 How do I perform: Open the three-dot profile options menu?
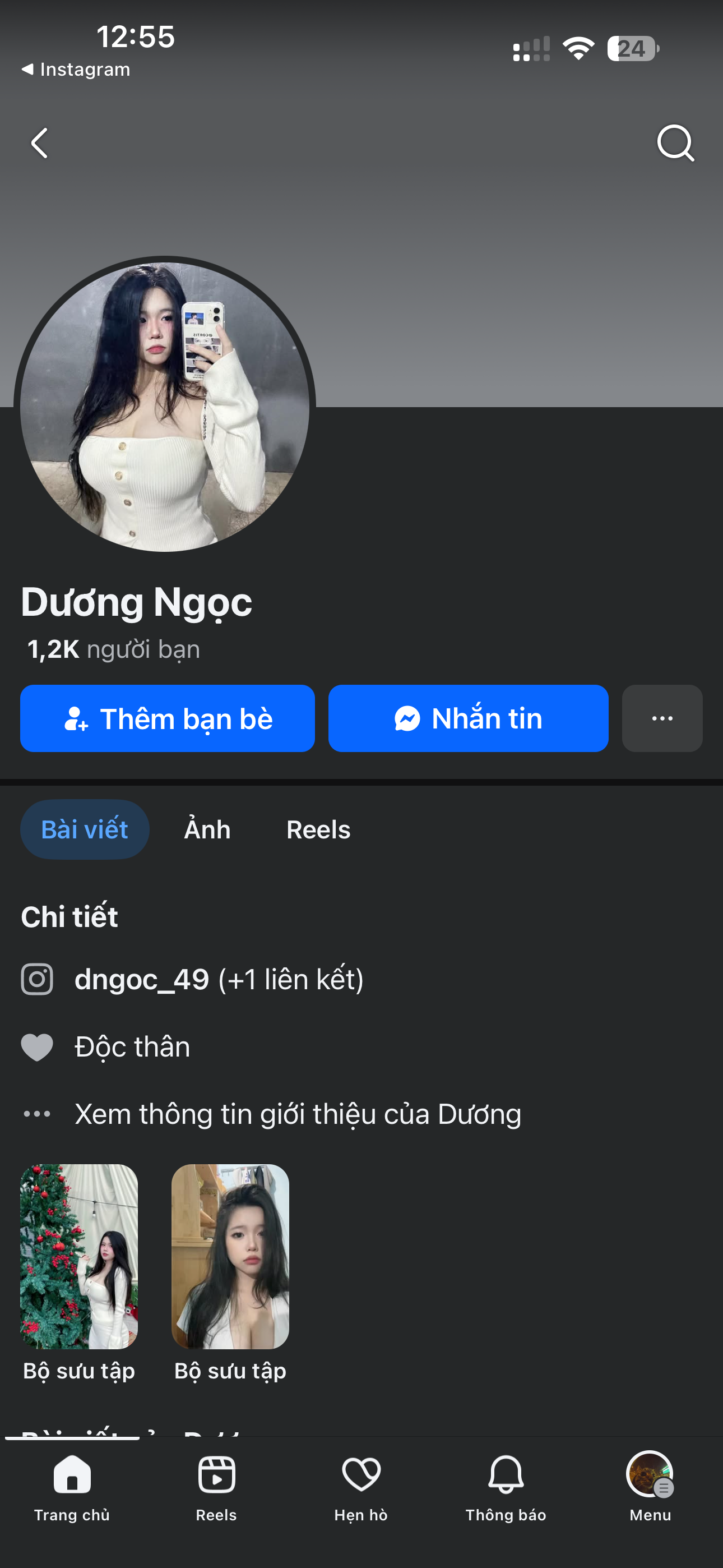pos(662,718)
